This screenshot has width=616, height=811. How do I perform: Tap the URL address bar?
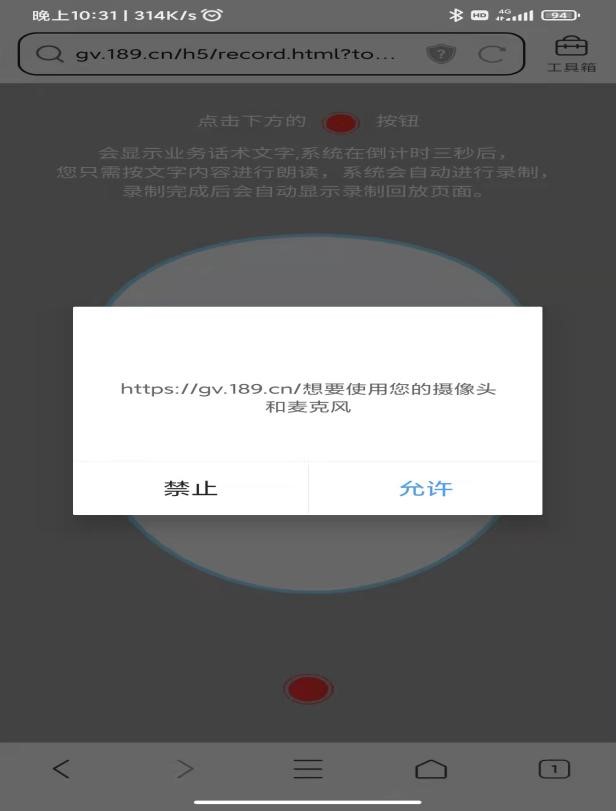(235, 53)
